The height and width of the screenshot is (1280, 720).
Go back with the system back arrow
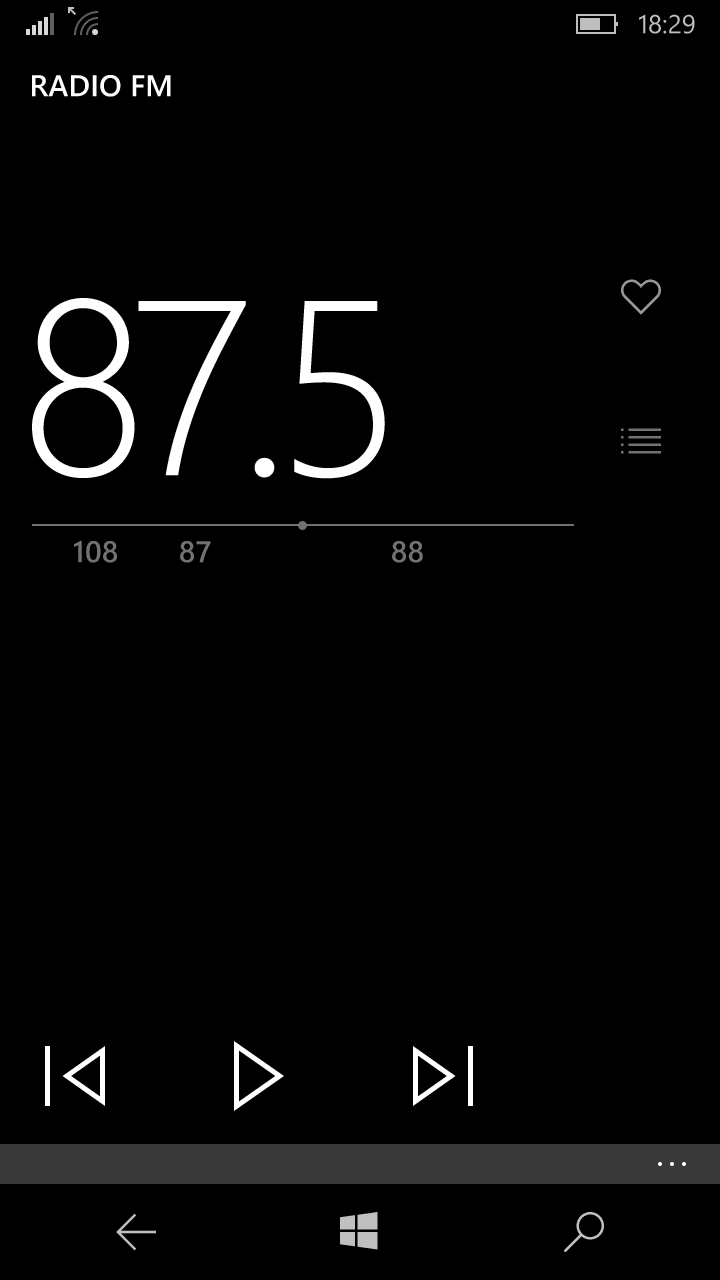[x=136, y=1232]
